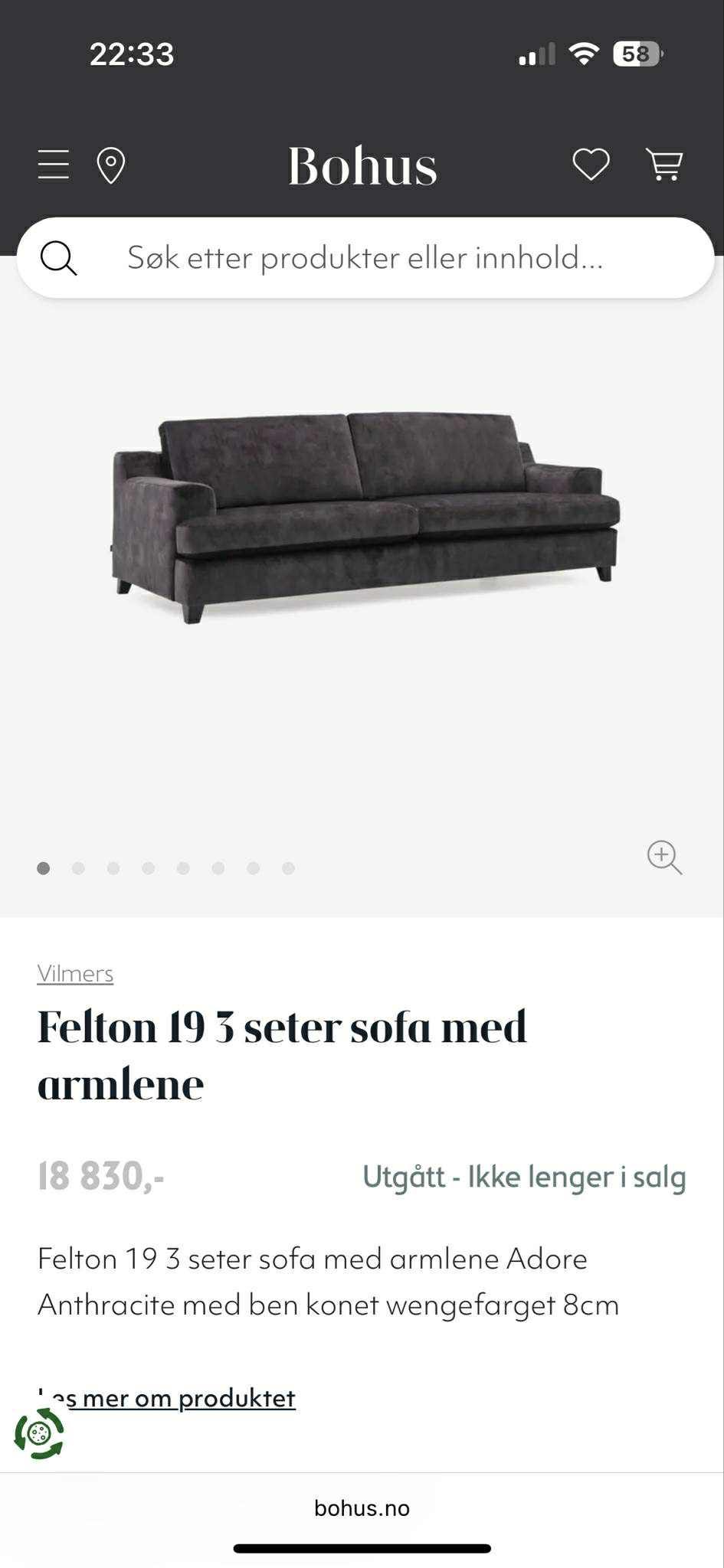Select the second image indicator dot
This screenshot has height=1568, width=724.
coord(79,868)
